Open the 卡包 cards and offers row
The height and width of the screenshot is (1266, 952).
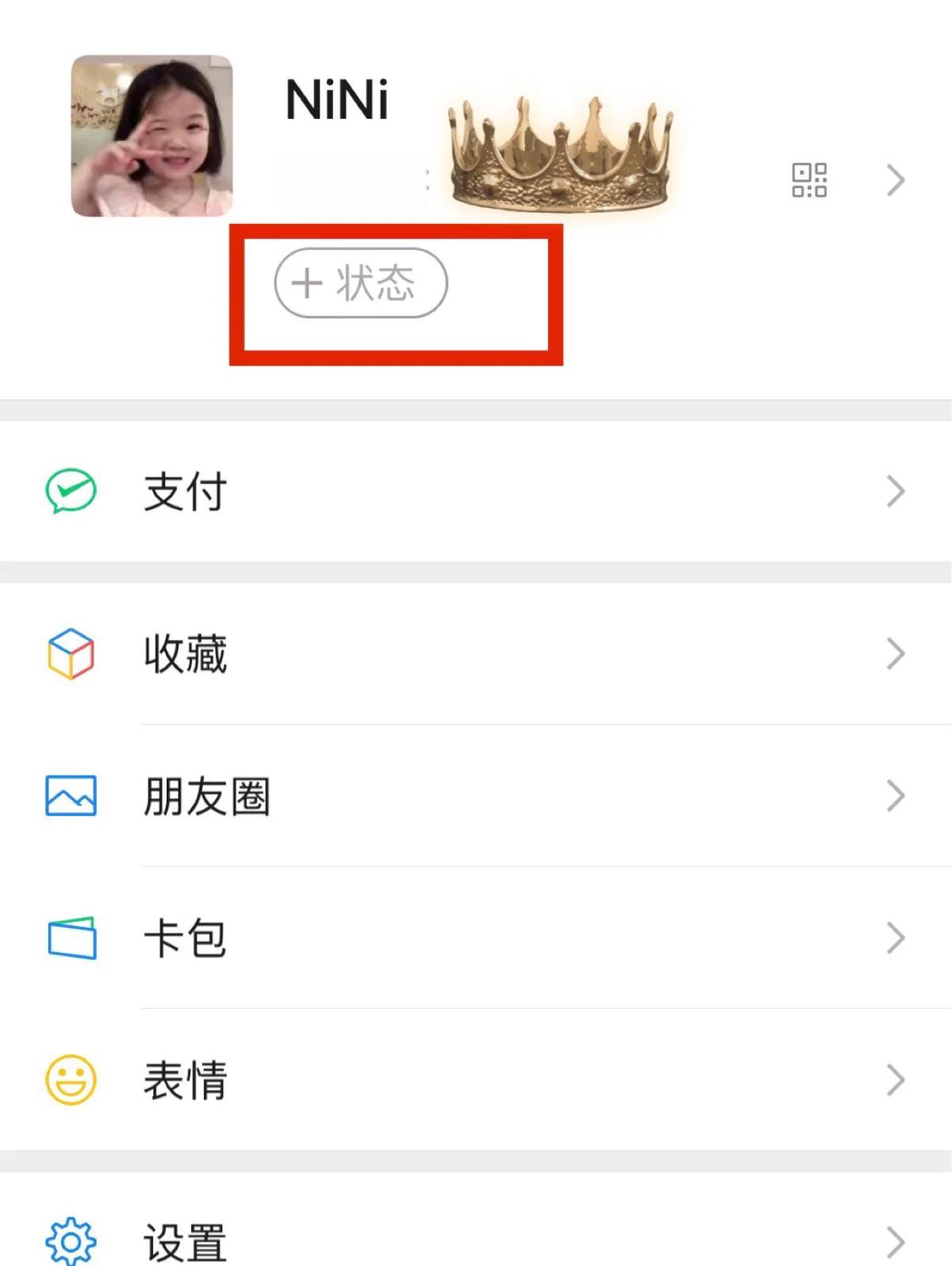pos(476,938)
